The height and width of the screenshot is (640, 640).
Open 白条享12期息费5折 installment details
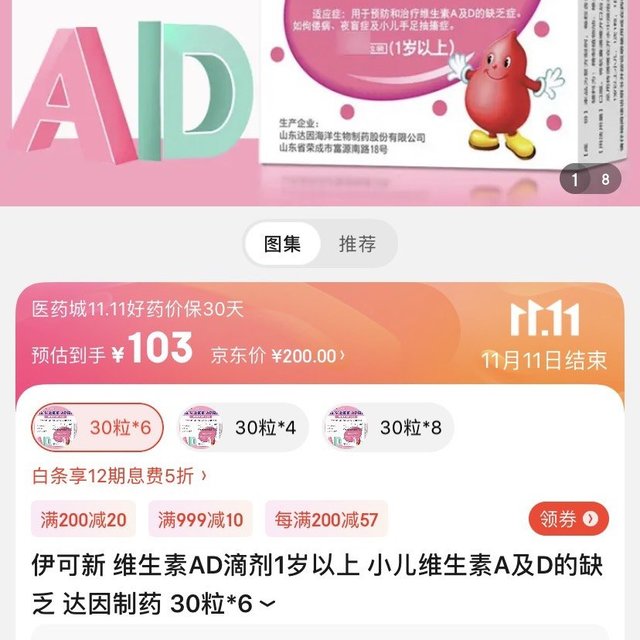click(x=120, y=475)
